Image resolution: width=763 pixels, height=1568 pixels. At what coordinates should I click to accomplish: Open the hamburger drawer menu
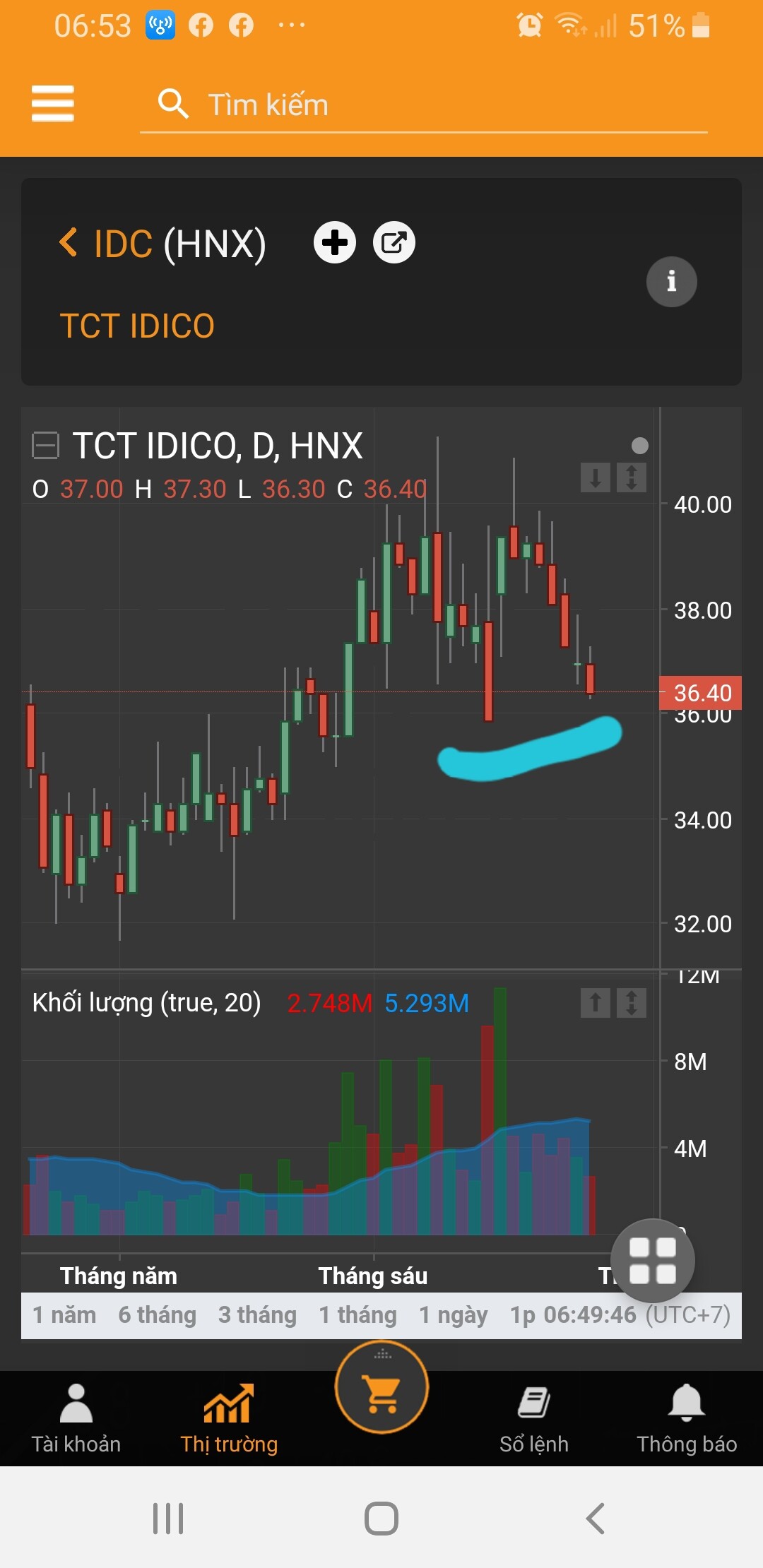53,104
